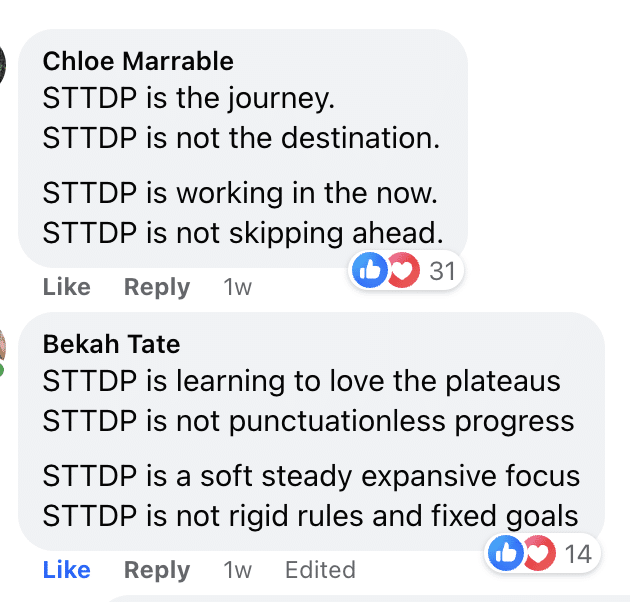View edit history of Bekah Tate's comment
Image resolution: width=630 pixels, height=602 pixels.
click(320, 570)
